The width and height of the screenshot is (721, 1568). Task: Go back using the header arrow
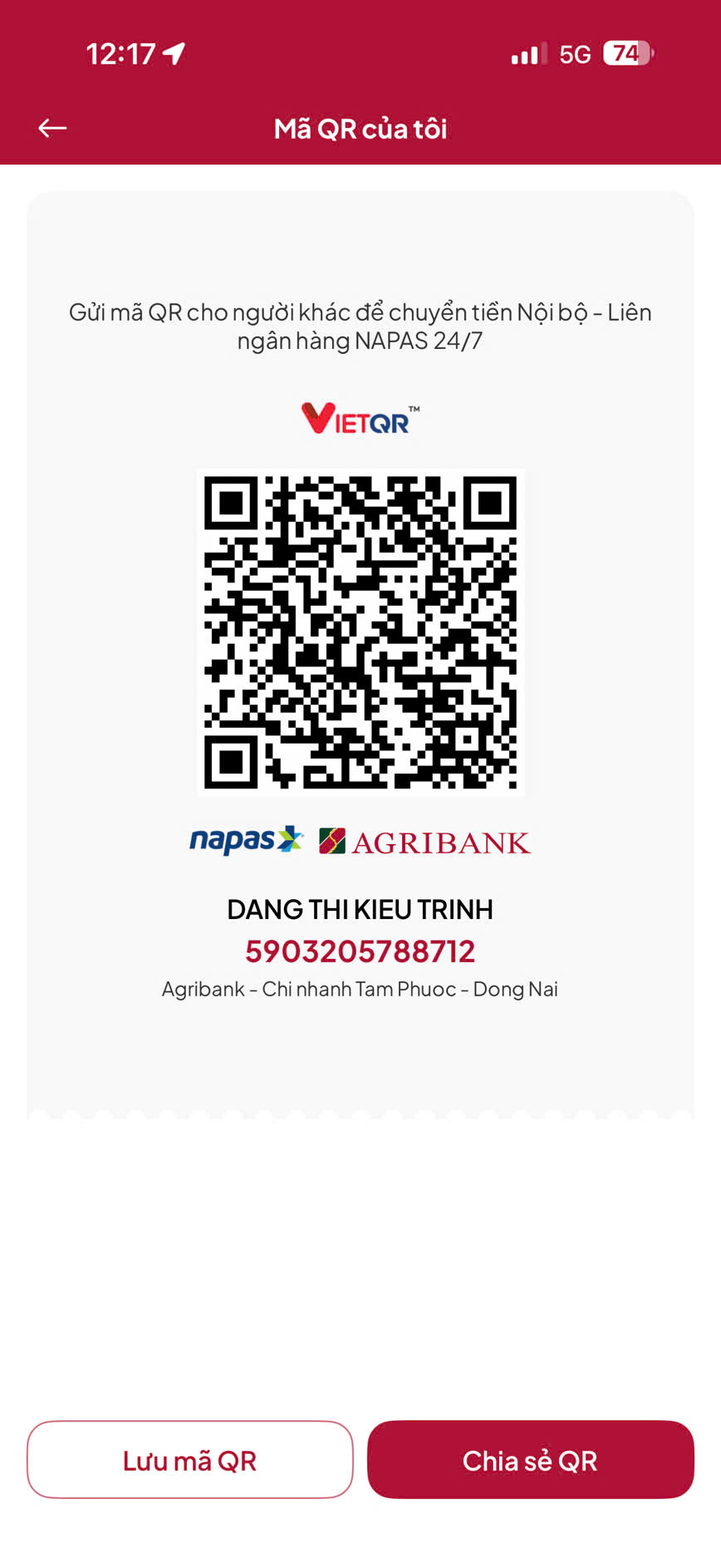pos(52,128)
